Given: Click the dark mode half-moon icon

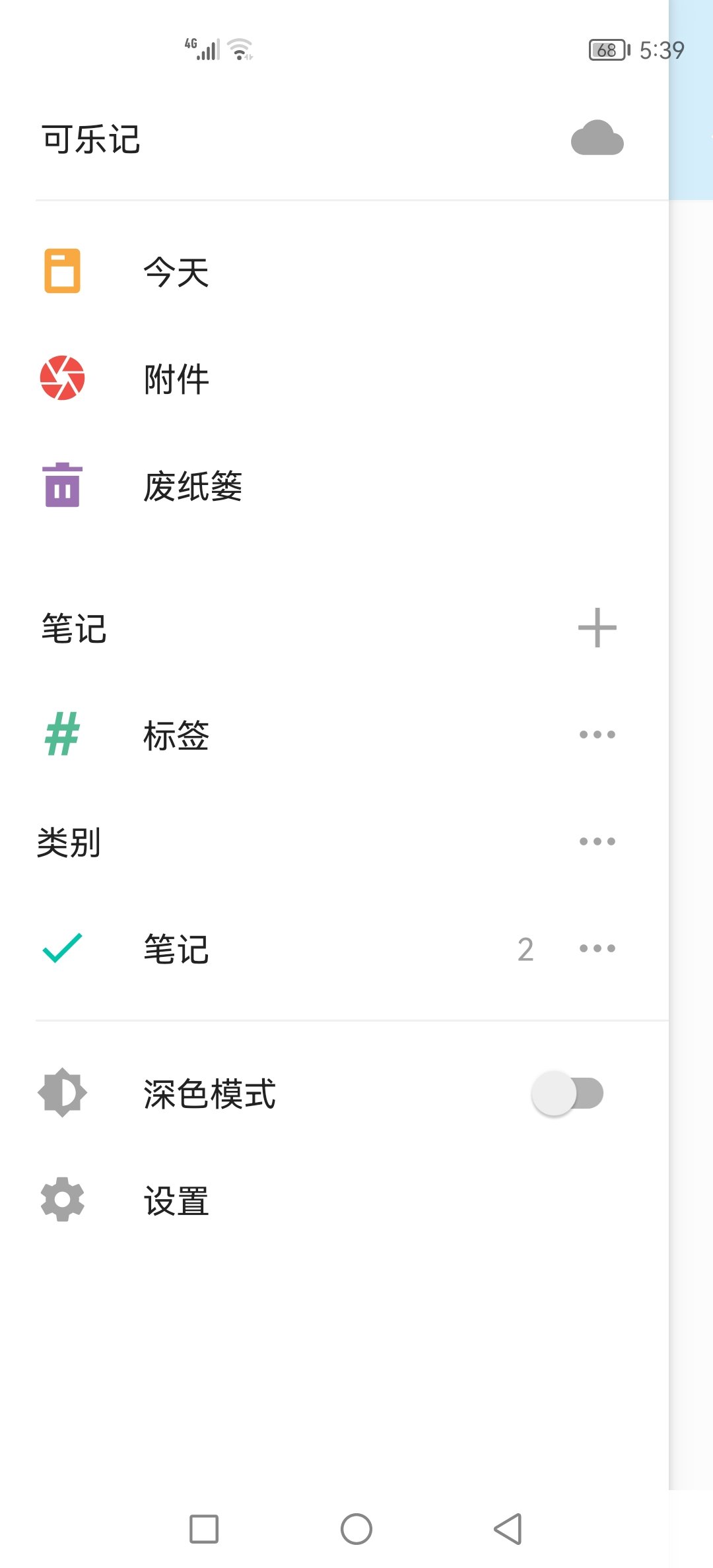Looking at the screenshot, I should pos(63,1092).
